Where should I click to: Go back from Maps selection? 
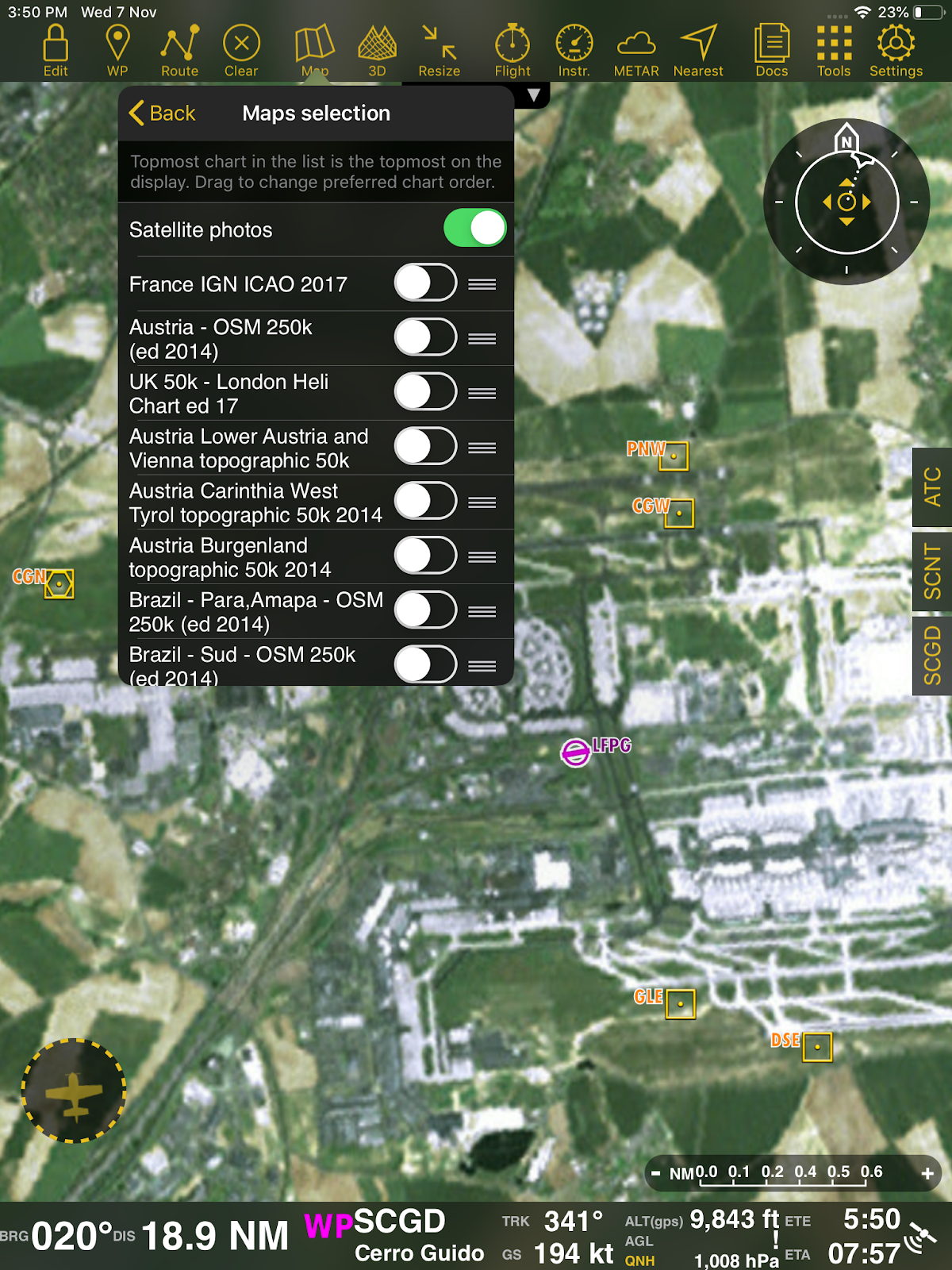coord(163,114)
